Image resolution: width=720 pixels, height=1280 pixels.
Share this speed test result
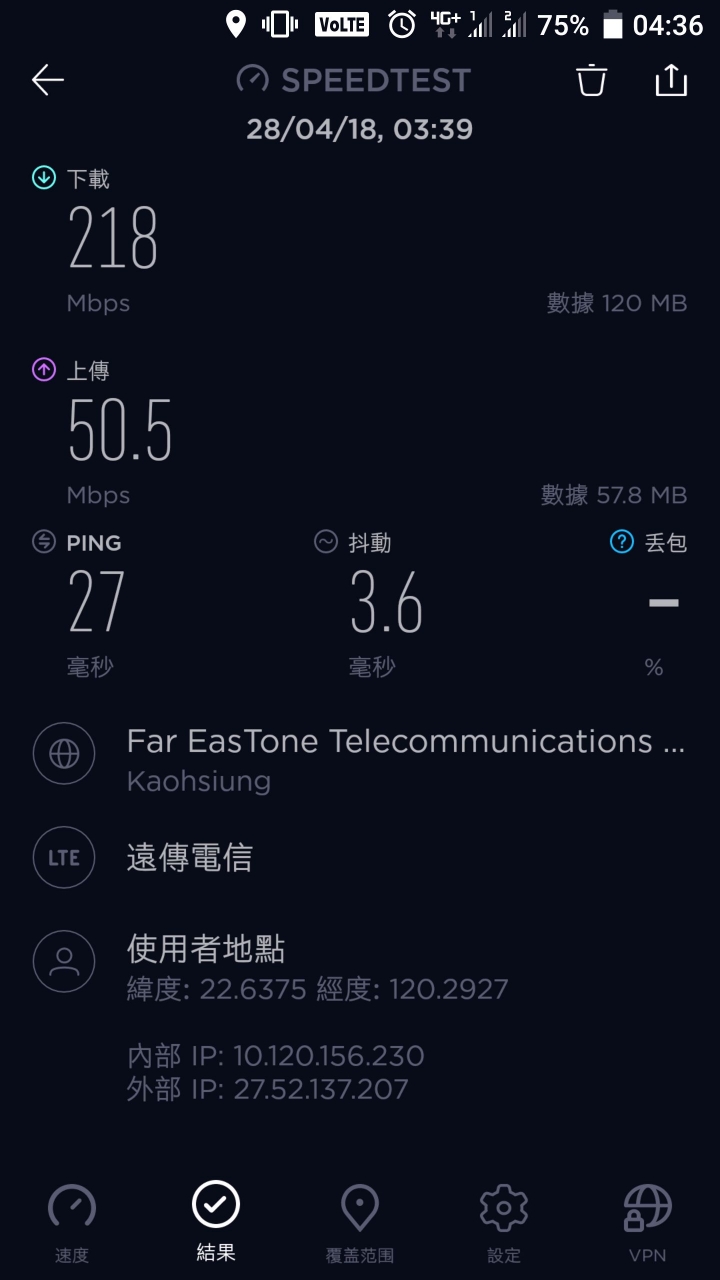[x=671, y=80]
